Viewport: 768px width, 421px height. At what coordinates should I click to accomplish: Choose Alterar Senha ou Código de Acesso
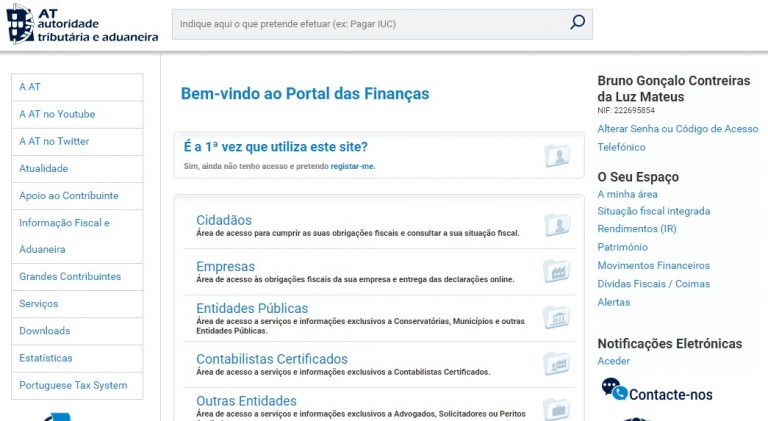pyautogui.click(x=677, y=129)
